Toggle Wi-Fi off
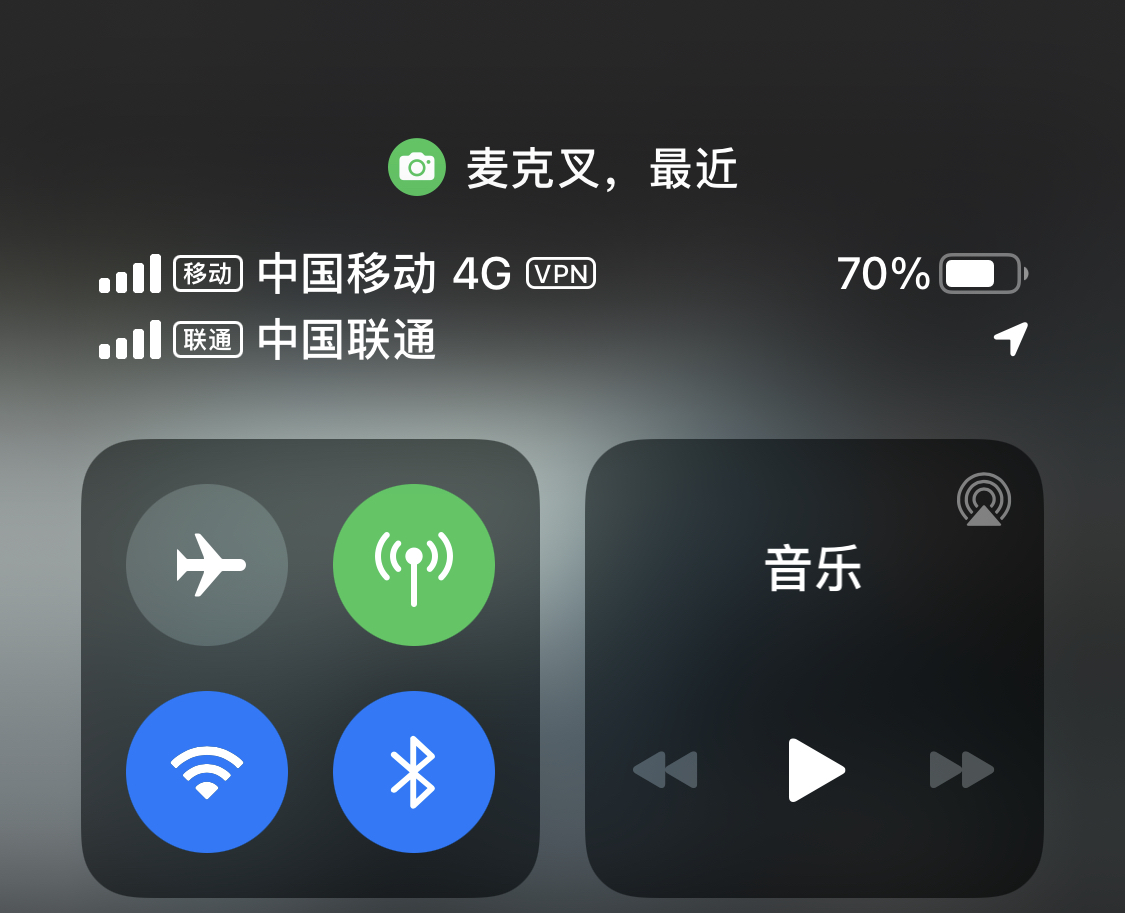This screenshot has height=913, width=1125. coord(207,772)
